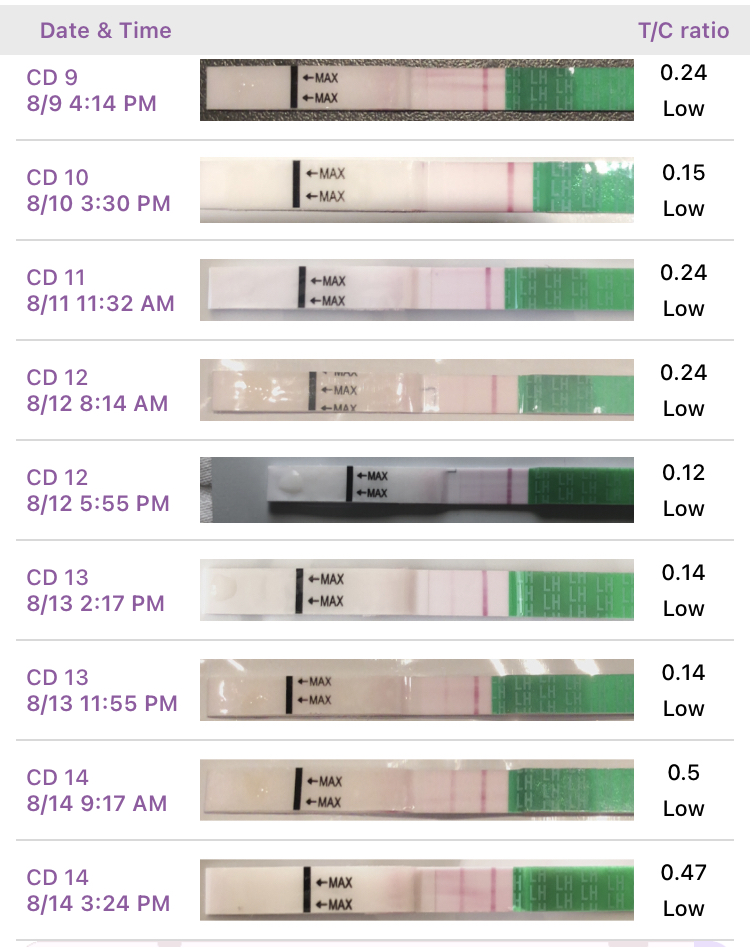View the CD 13 test from 8/13 2:17 PM
The image size is (750, 948).
375,590
